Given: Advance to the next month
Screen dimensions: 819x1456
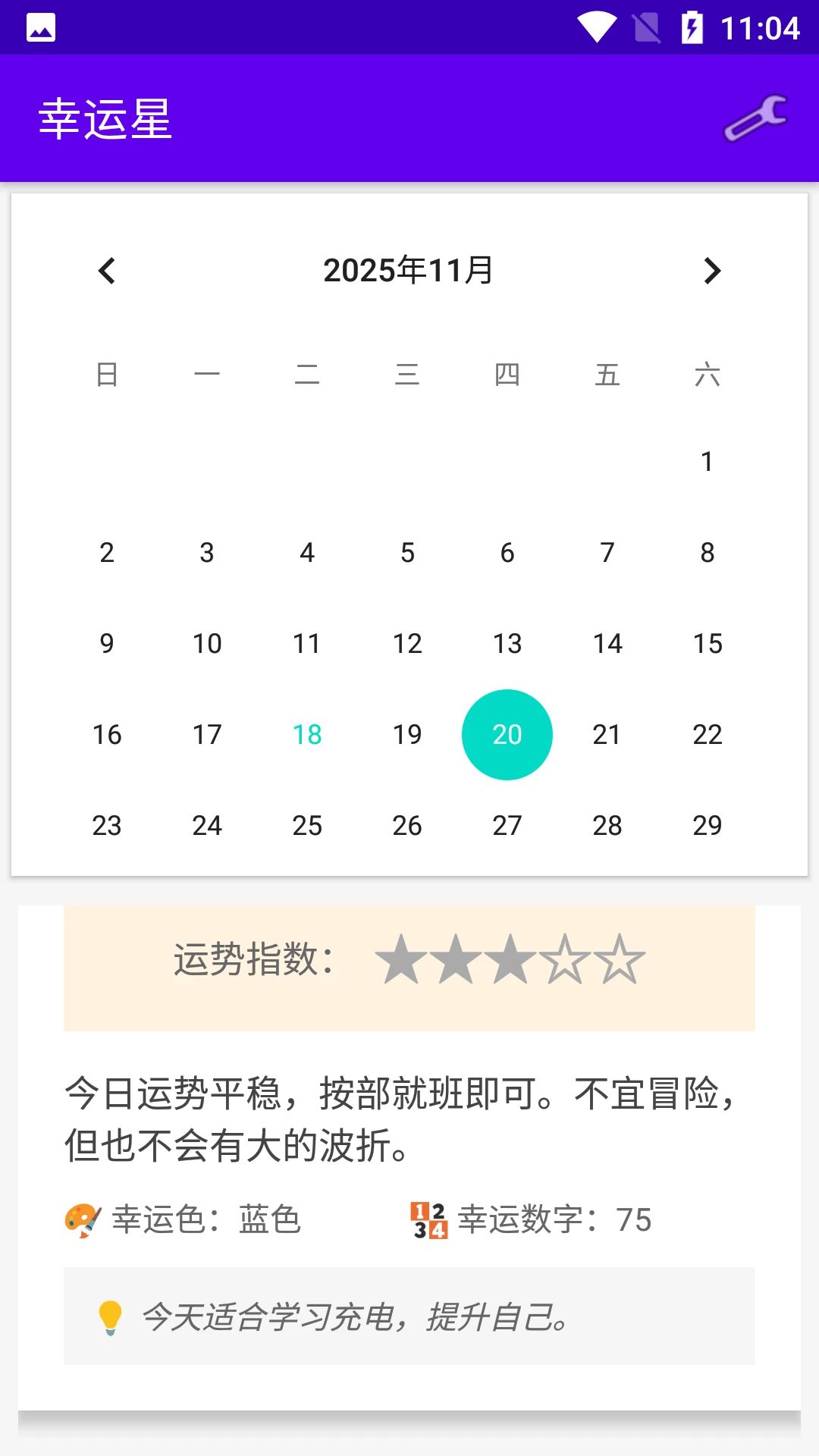Looking at the screenshot, I should (711, 271).
